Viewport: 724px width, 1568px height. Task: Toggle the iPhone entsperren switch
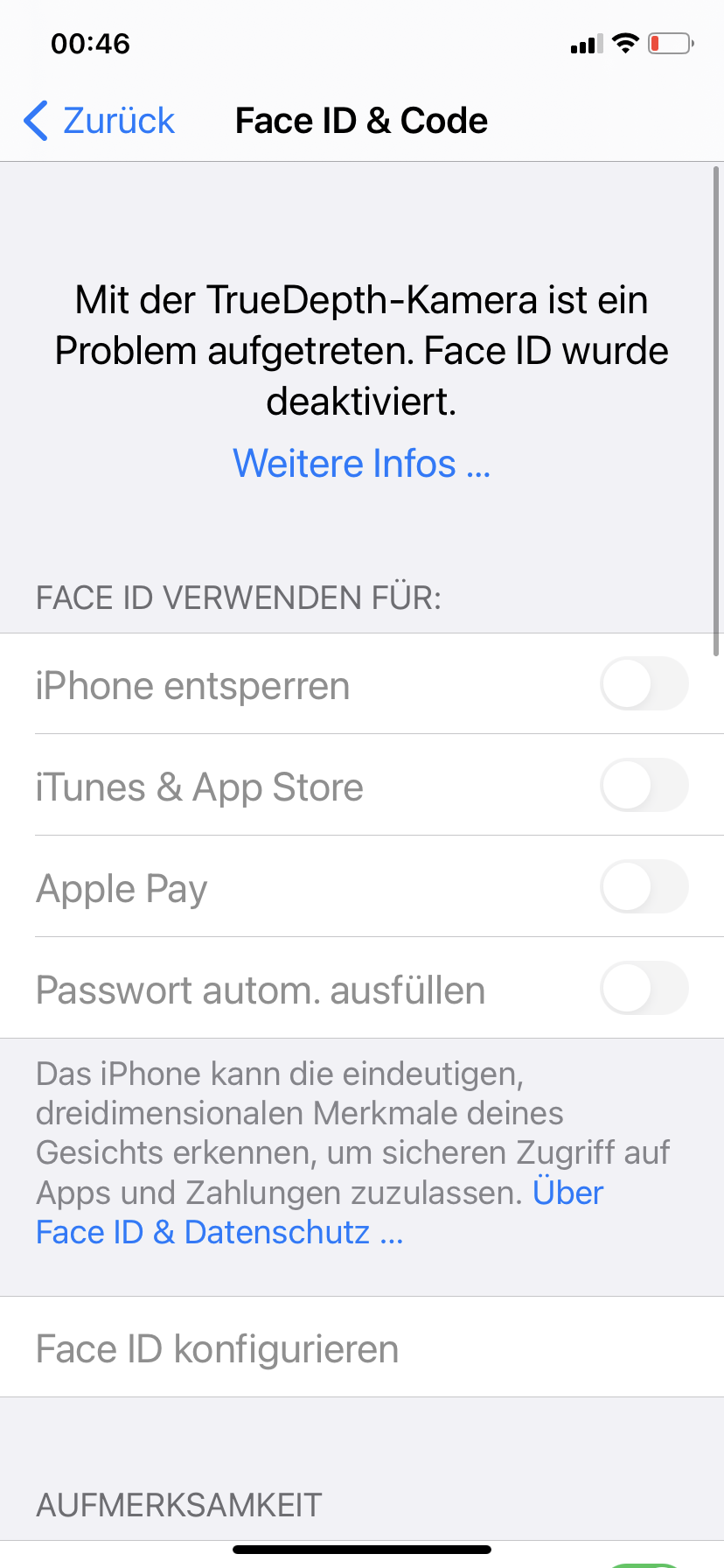[644, 684]
